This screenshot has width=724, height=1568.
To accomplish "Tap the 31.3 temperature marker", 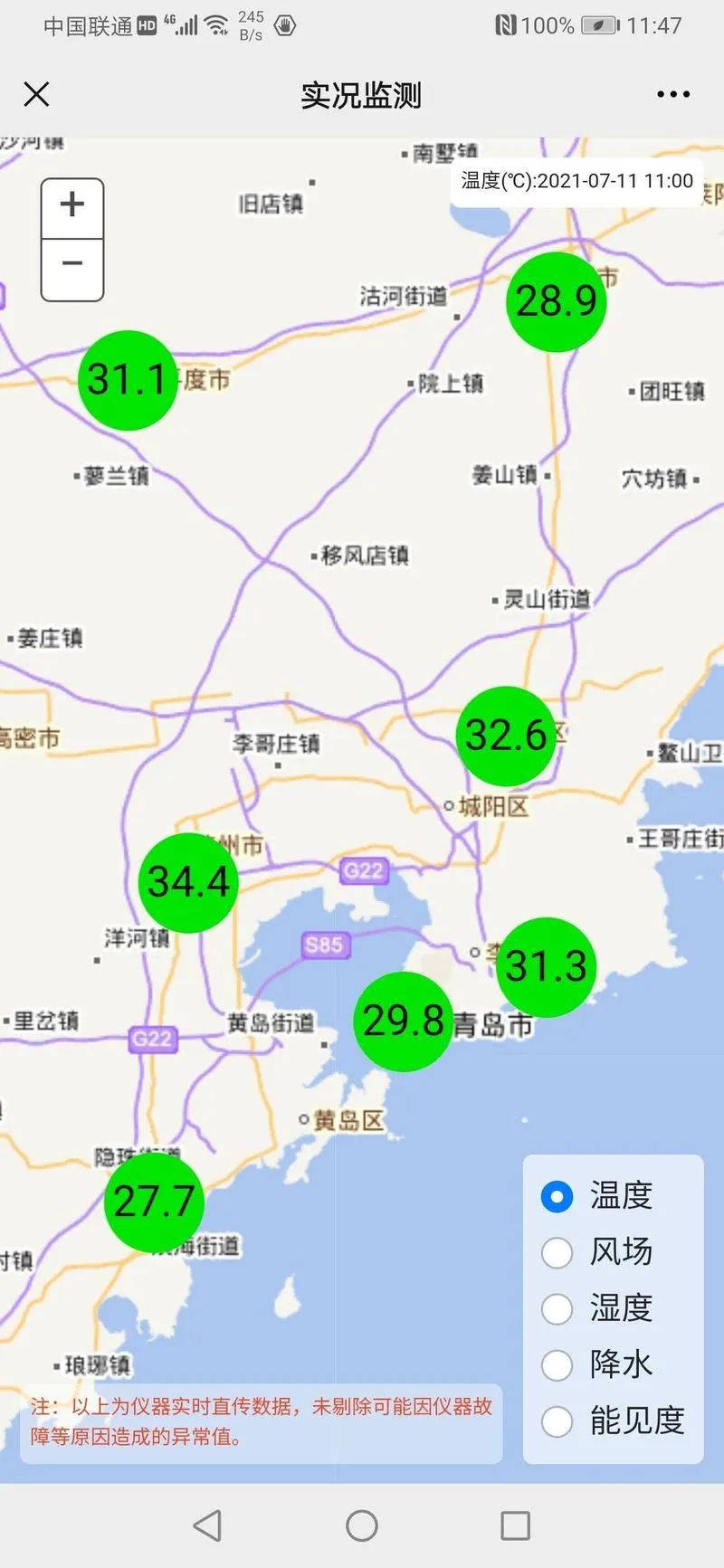I will [547, 966].
